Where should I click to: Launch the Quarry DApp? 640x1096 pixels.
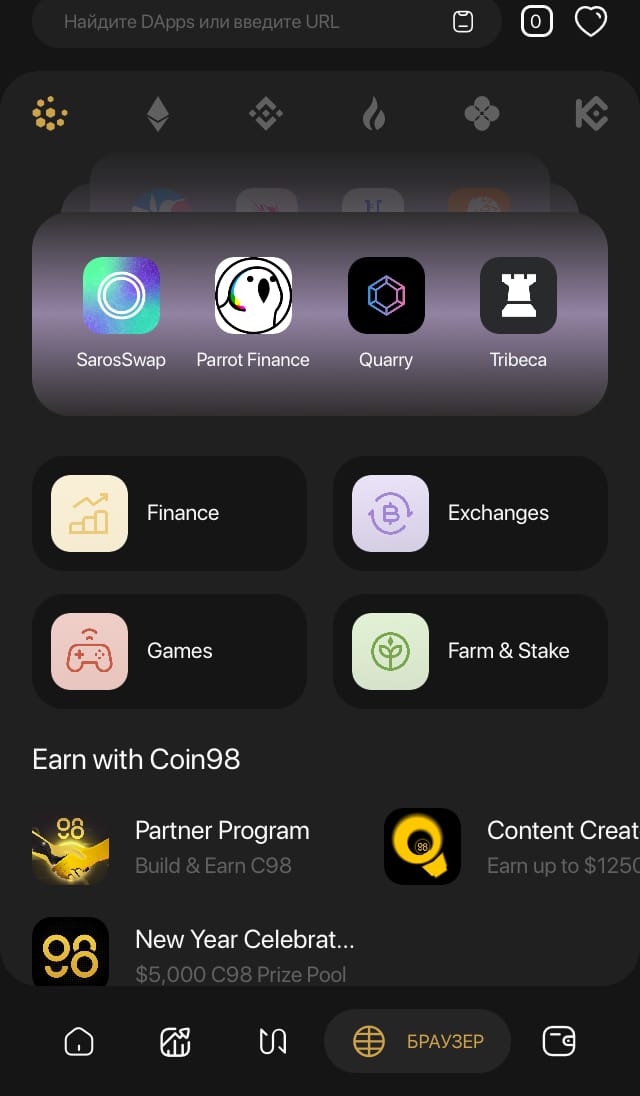[x=386, y=313]
